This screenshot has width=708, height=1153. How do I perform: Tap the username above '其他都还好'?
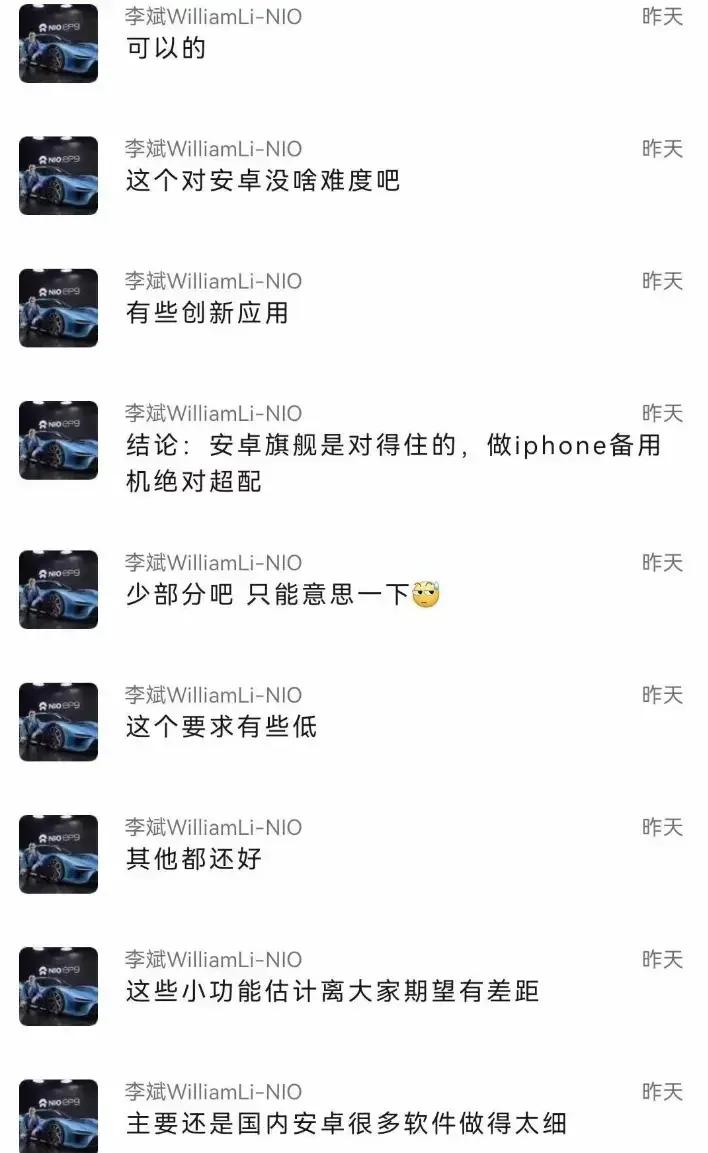[x=212, y=827]
